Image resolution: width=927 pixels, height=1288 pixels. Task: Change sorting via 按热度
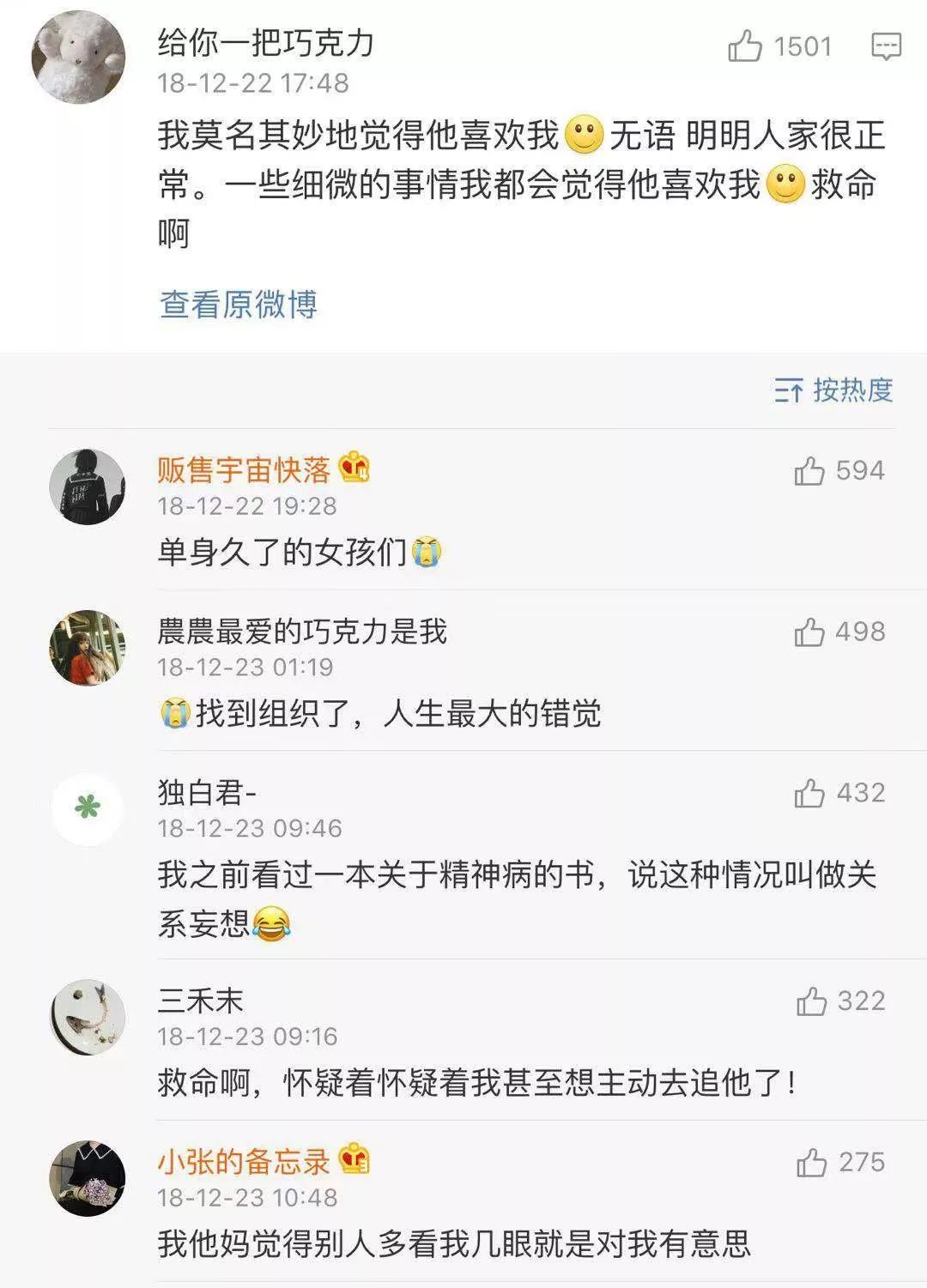pos(833,390)
